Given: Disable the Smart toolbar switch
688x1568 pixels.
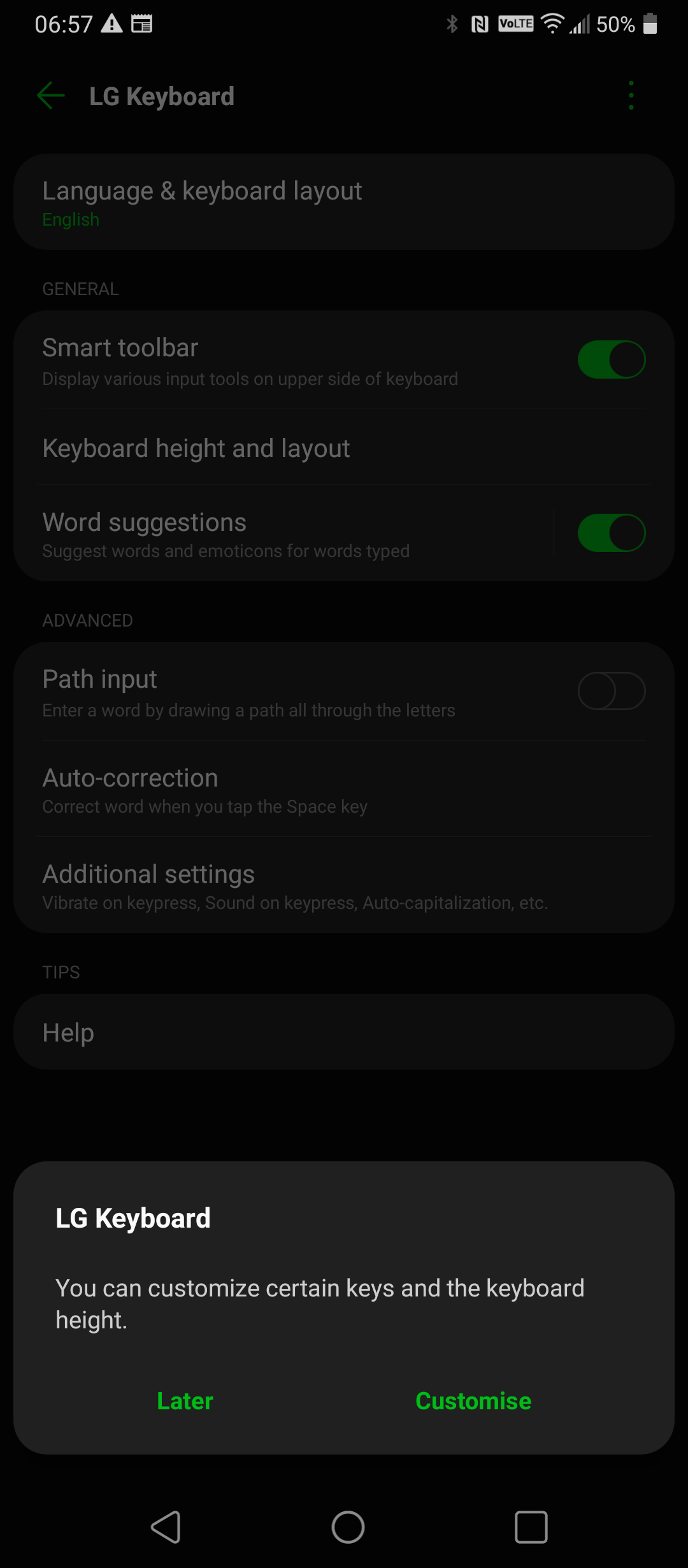Looking at the screenshot, I should point(612,359).
